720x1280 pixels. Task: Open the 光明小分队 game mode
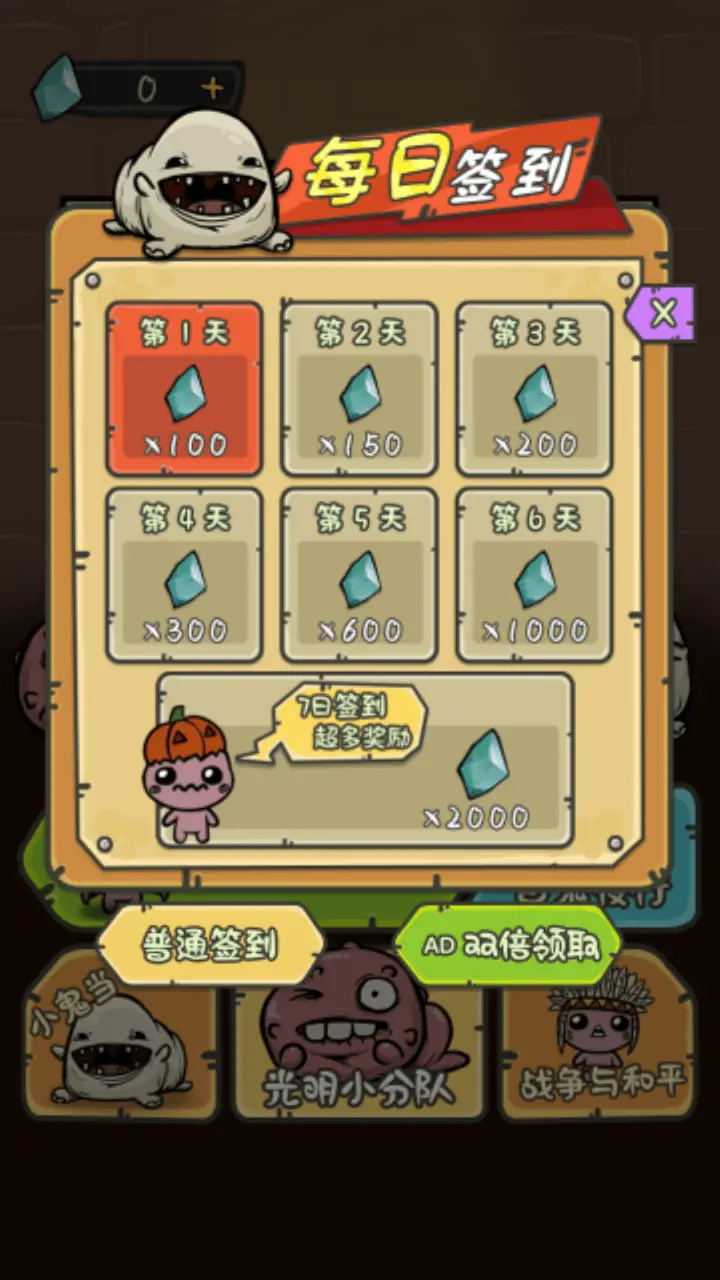tap(358, 1050)
